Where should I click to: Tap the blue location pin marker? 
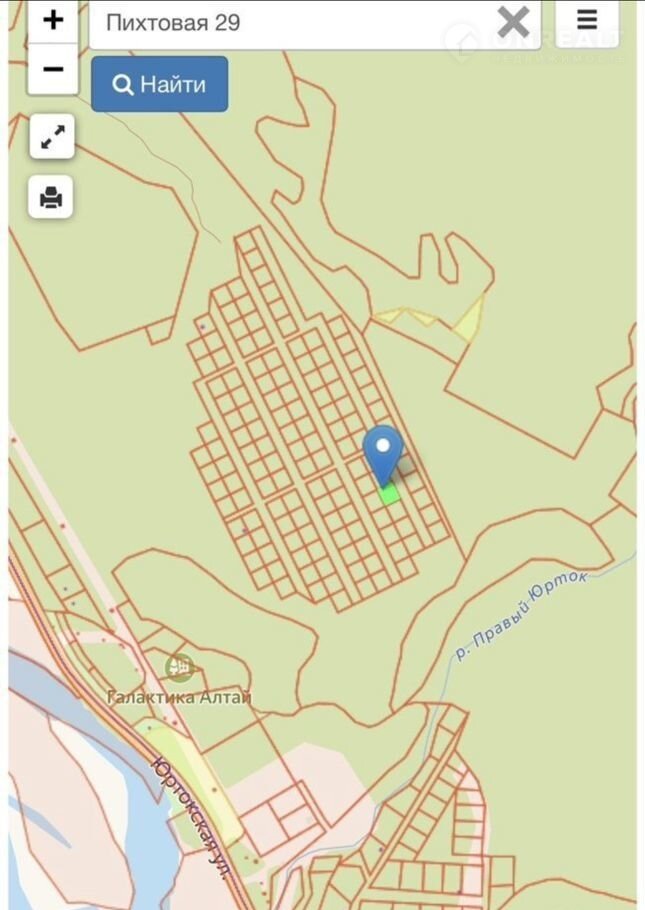tap(382, 452)
